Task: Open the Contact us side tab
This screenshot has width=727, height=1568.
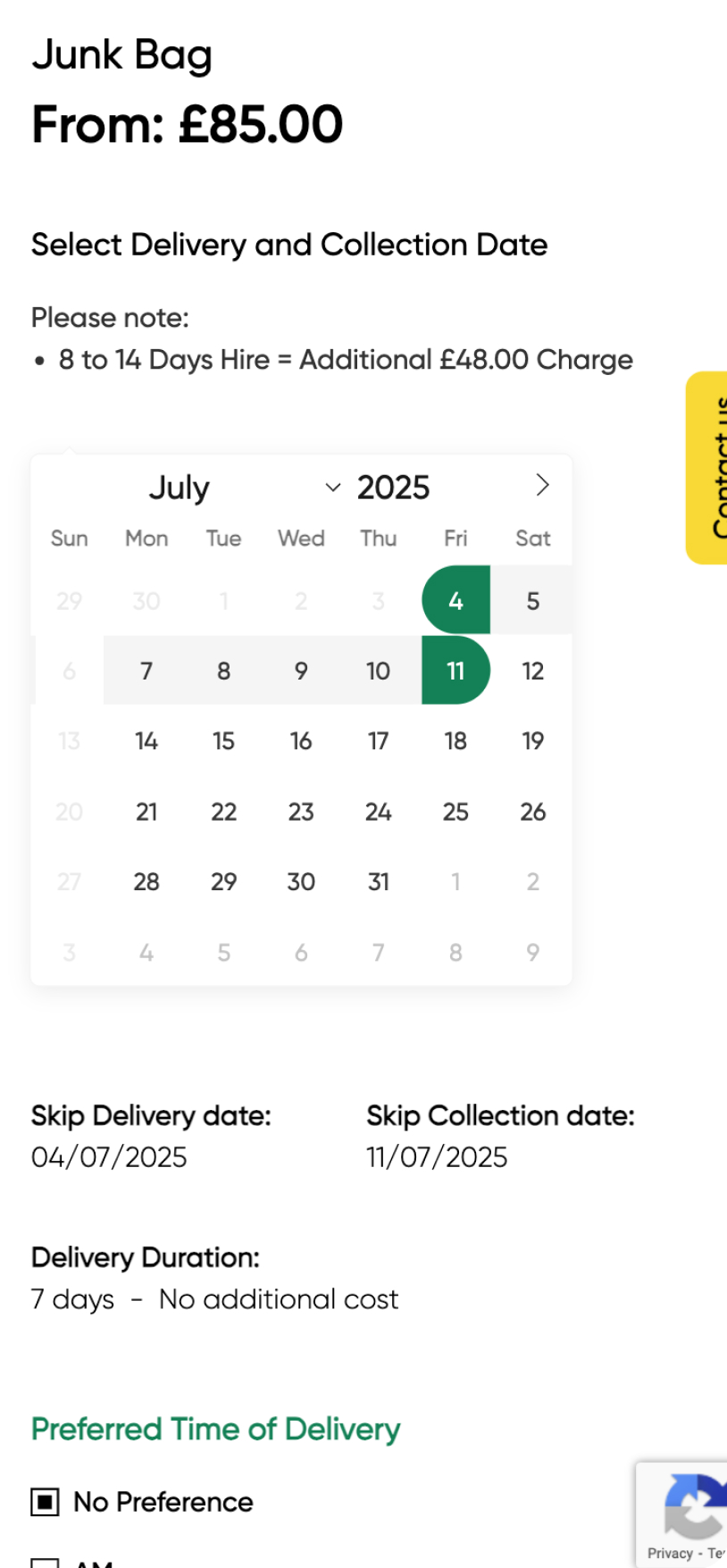Action: 709,467
